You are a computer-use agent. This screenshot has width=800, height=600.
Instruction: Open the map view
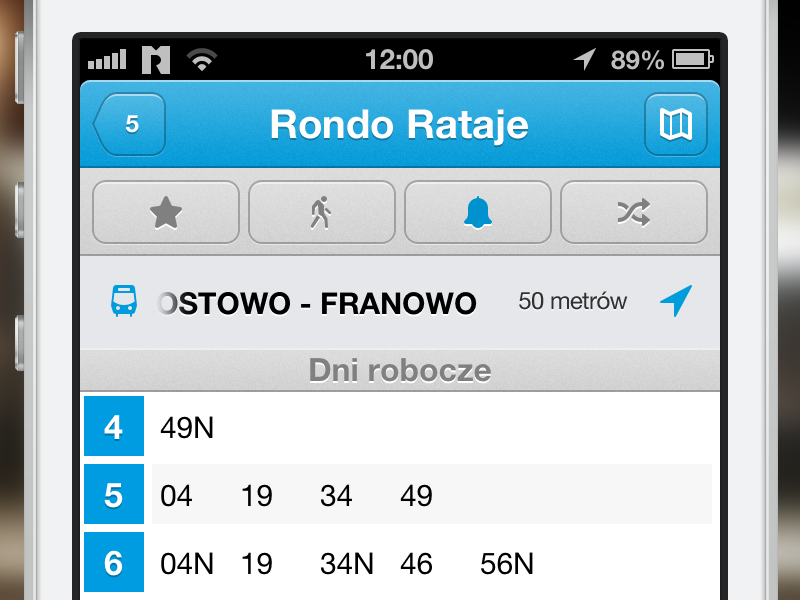pos(676,125)
